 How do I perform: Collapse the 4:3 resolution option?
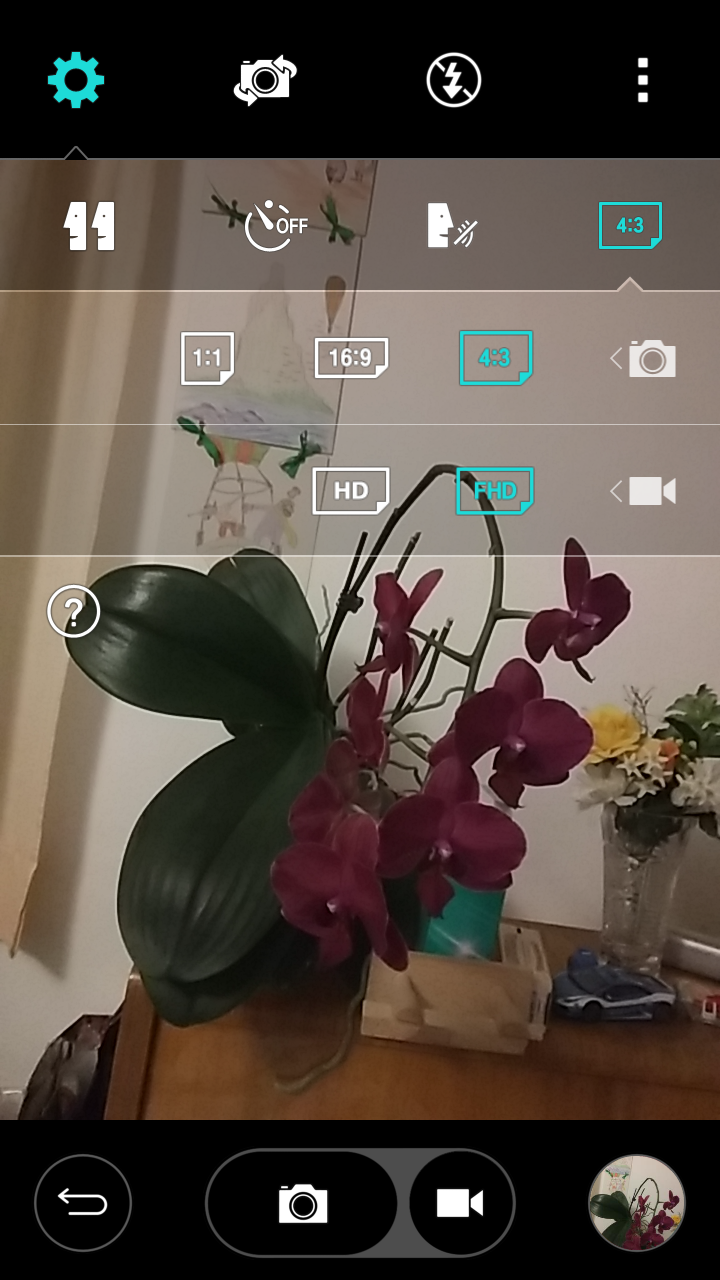click(x=630, y=226)
